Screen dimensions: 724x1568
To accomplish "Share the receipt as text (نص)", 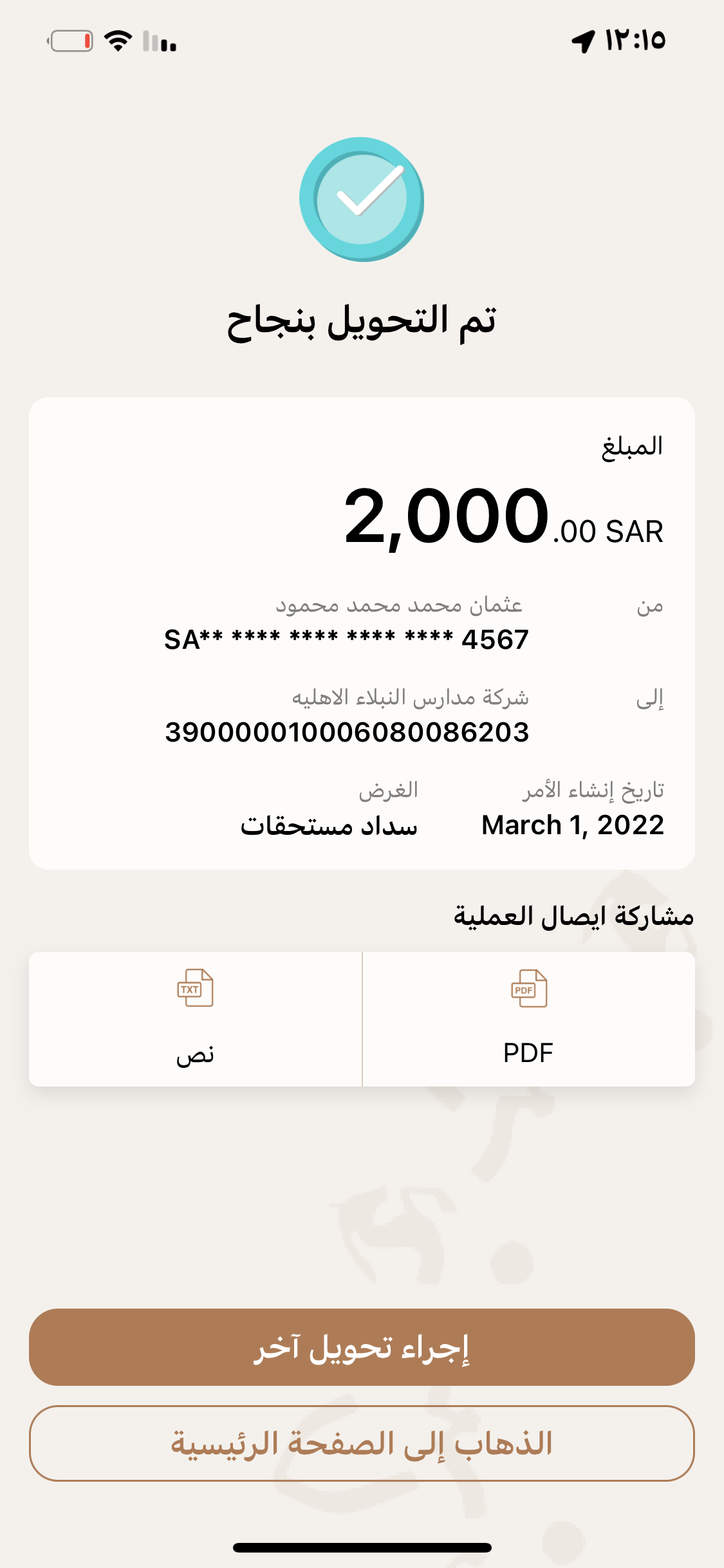I will pyautogui.click(x=196, y=1019).
